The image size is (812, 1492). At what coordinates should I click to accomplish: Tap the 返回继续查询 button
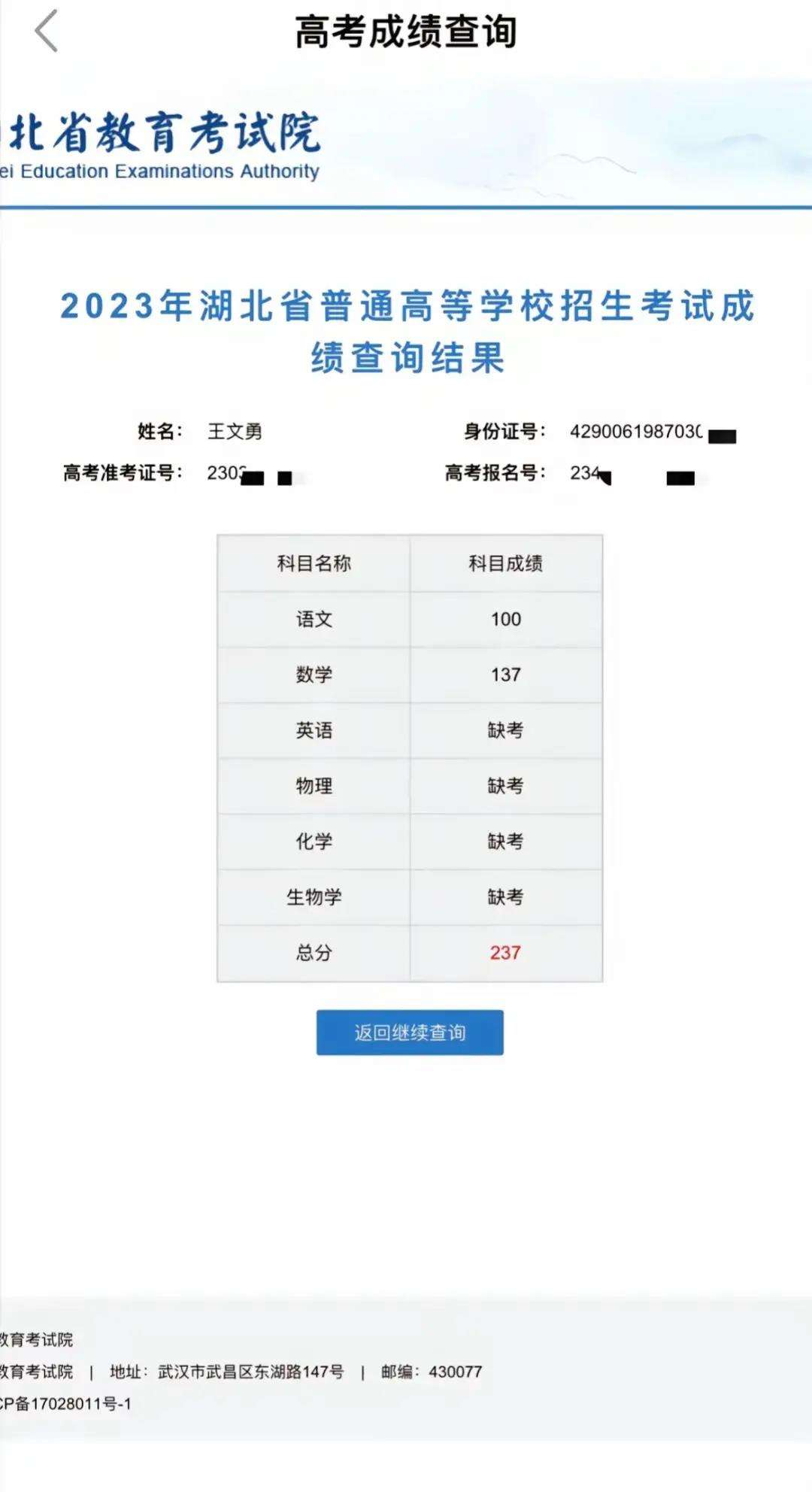410,1033
